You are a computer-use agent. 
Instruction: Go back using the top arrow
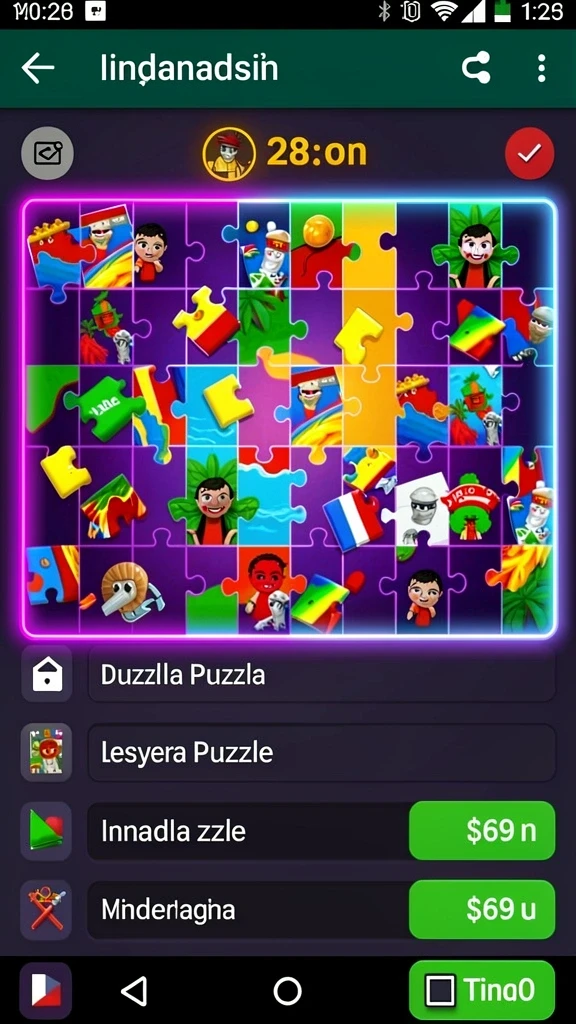(x=37, y=68)
